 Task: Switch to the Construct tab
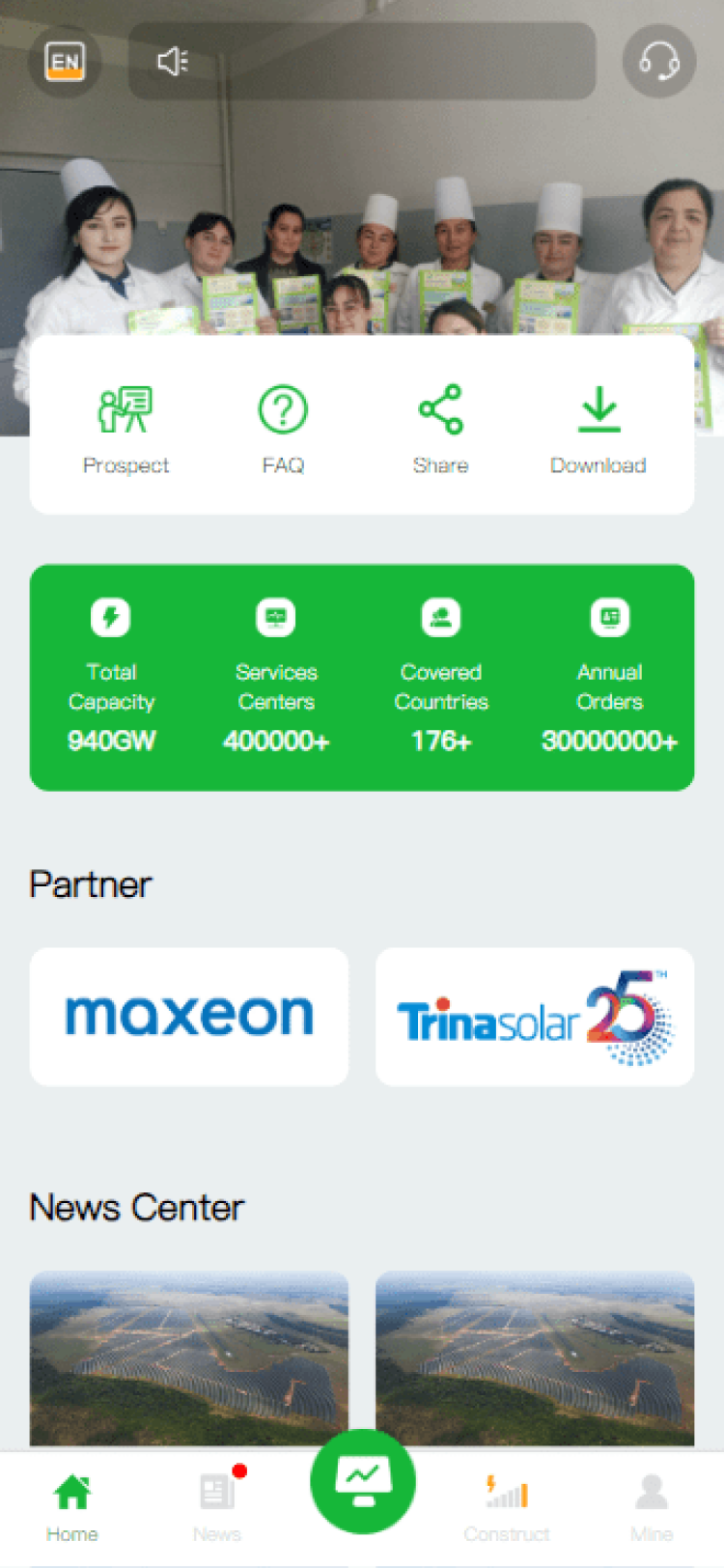(x=507, y=1507)
